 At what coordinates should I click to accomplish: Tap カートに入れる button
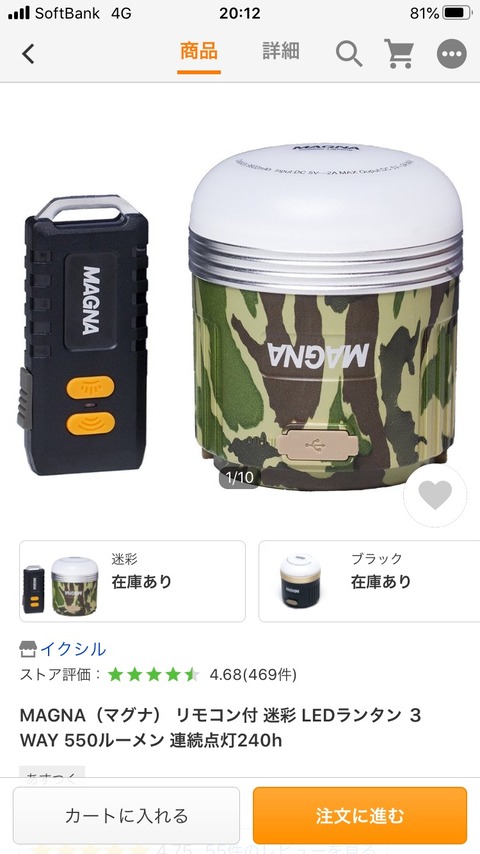coord(126,815)
